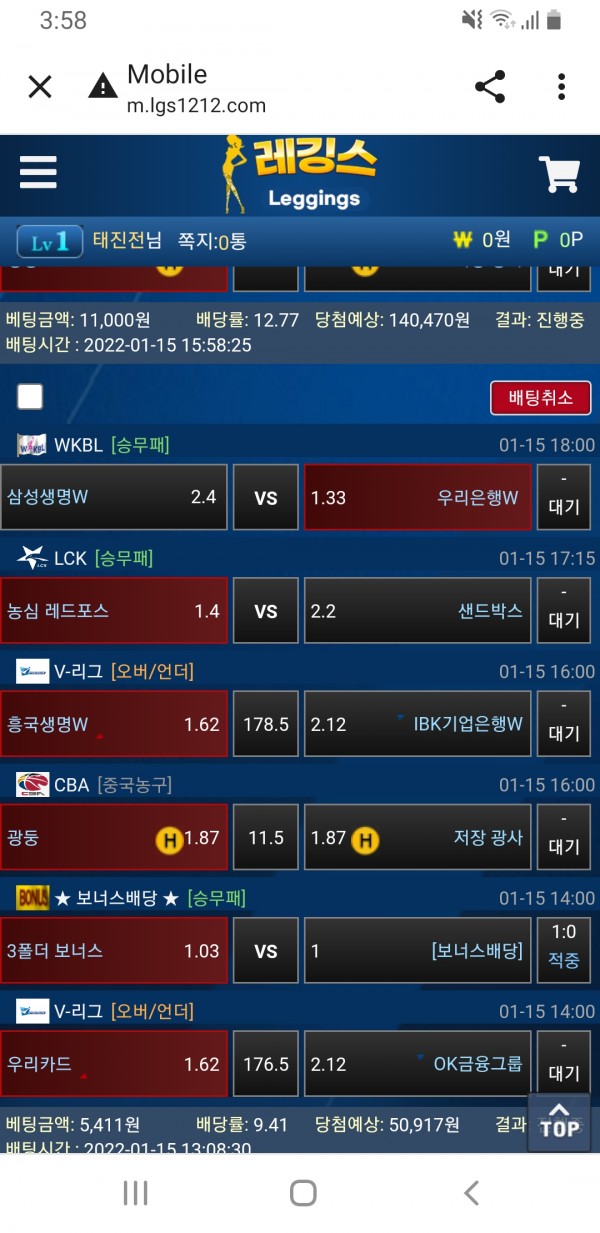Open the shopping cart

(559, 175)
